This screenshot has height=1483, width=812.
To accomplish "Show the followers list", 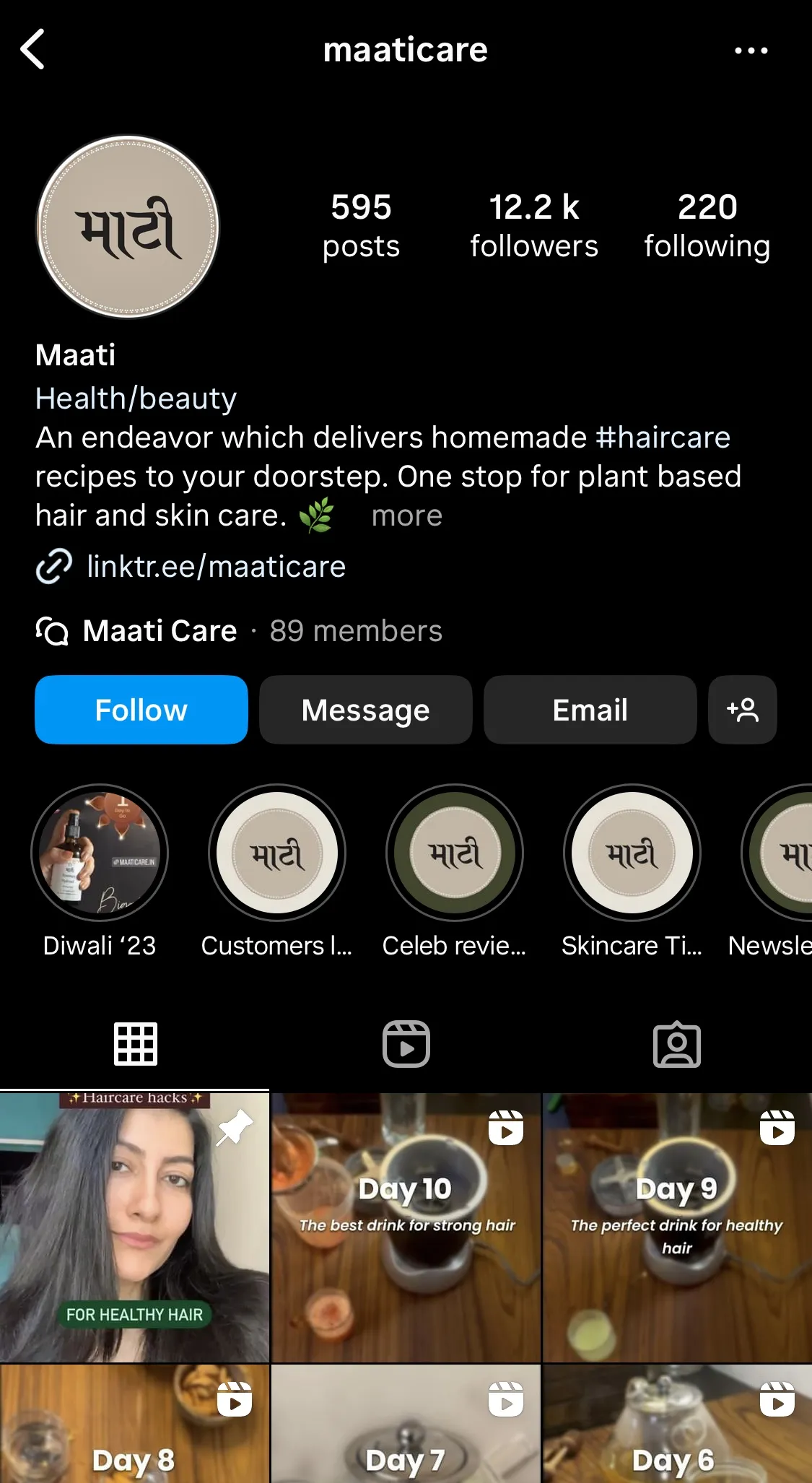I will (x=534, y=226).
